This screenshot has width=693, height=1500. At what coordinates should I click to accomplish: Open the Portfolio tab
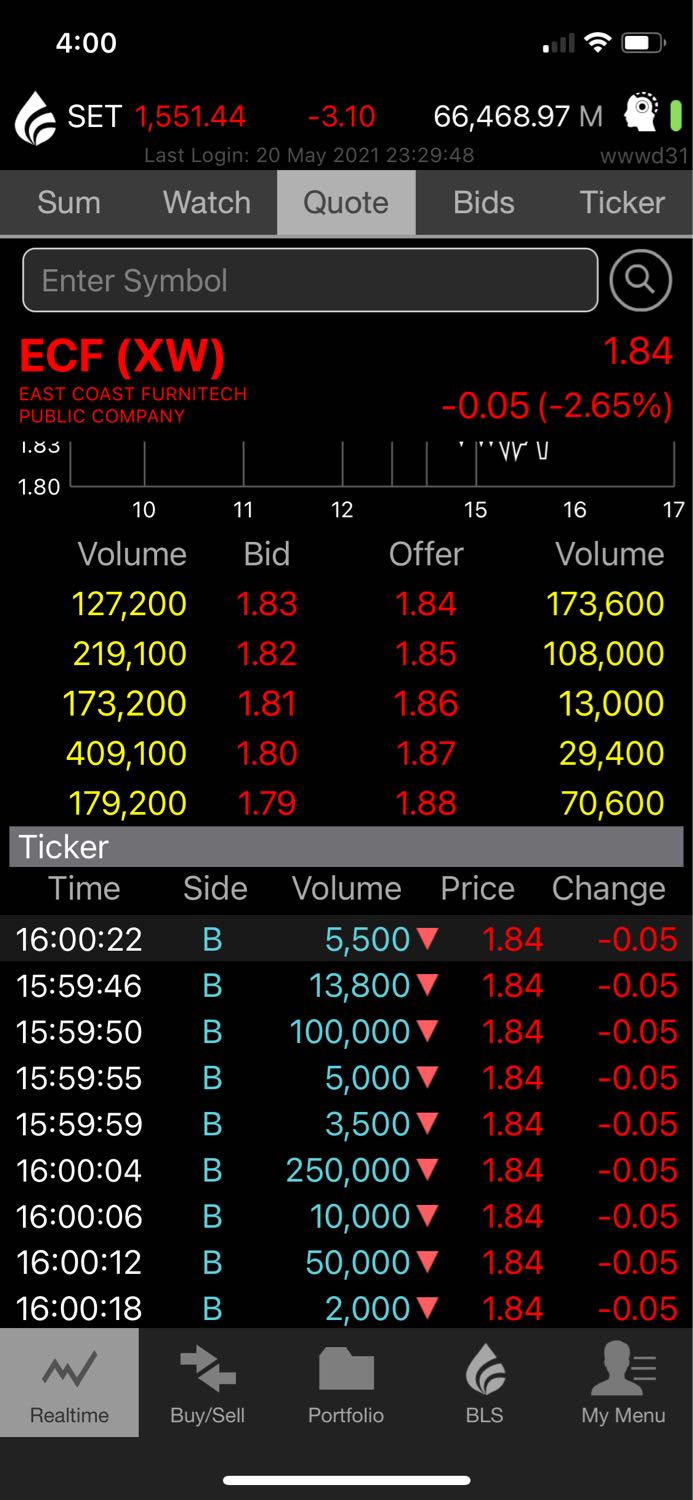(346, 1383)
